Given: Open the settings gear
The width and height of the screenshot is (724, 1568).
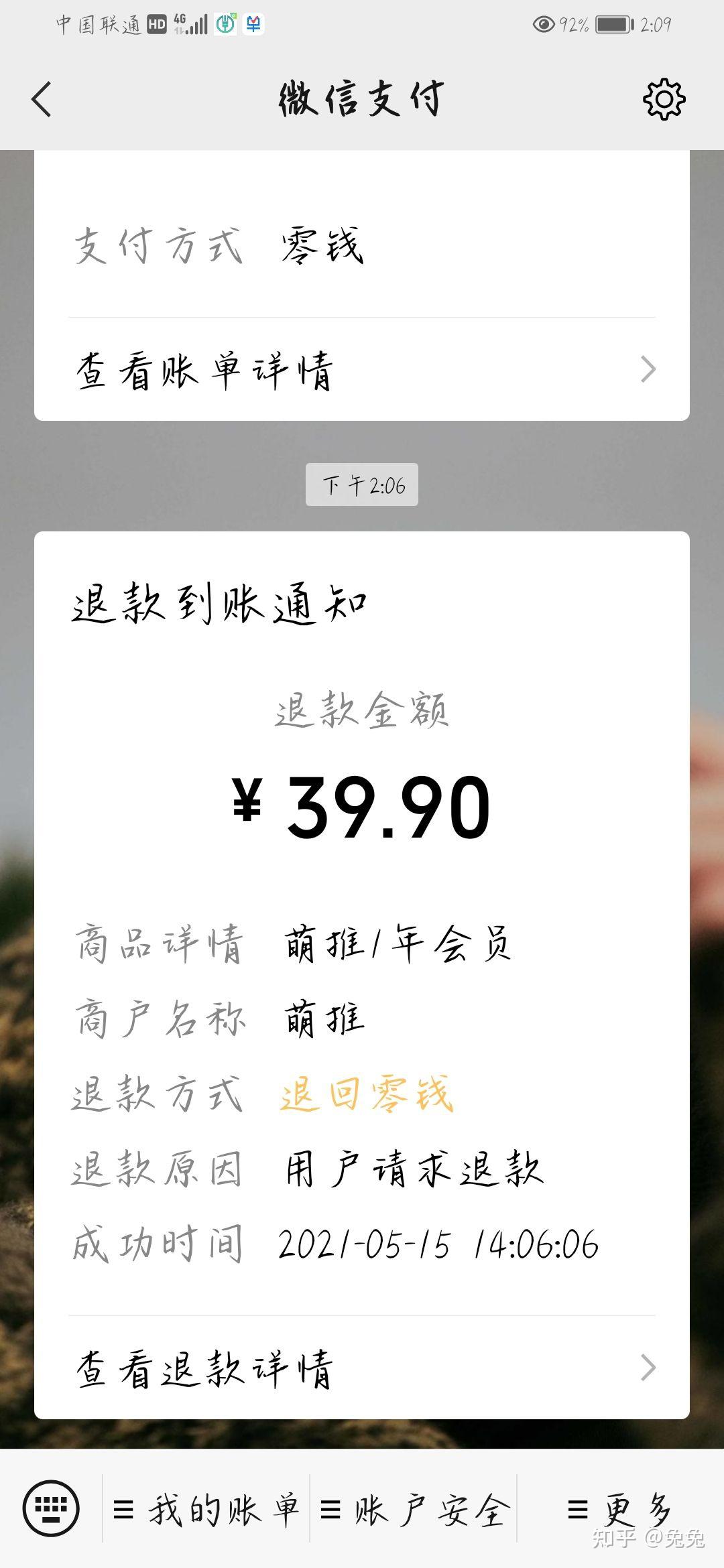Looking at the screenshot, I should click(x=664, y=100).
